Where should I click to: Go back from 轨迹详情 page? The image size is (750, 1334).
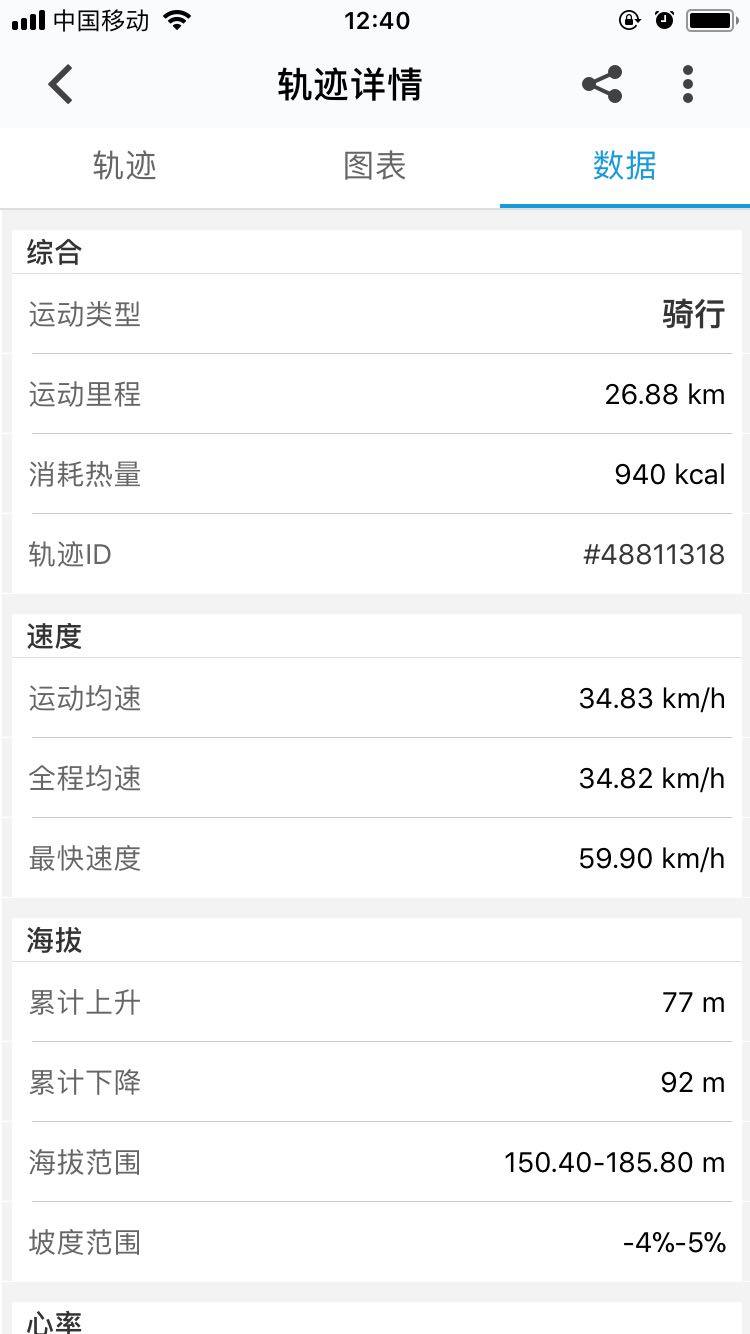coord(61,85)
